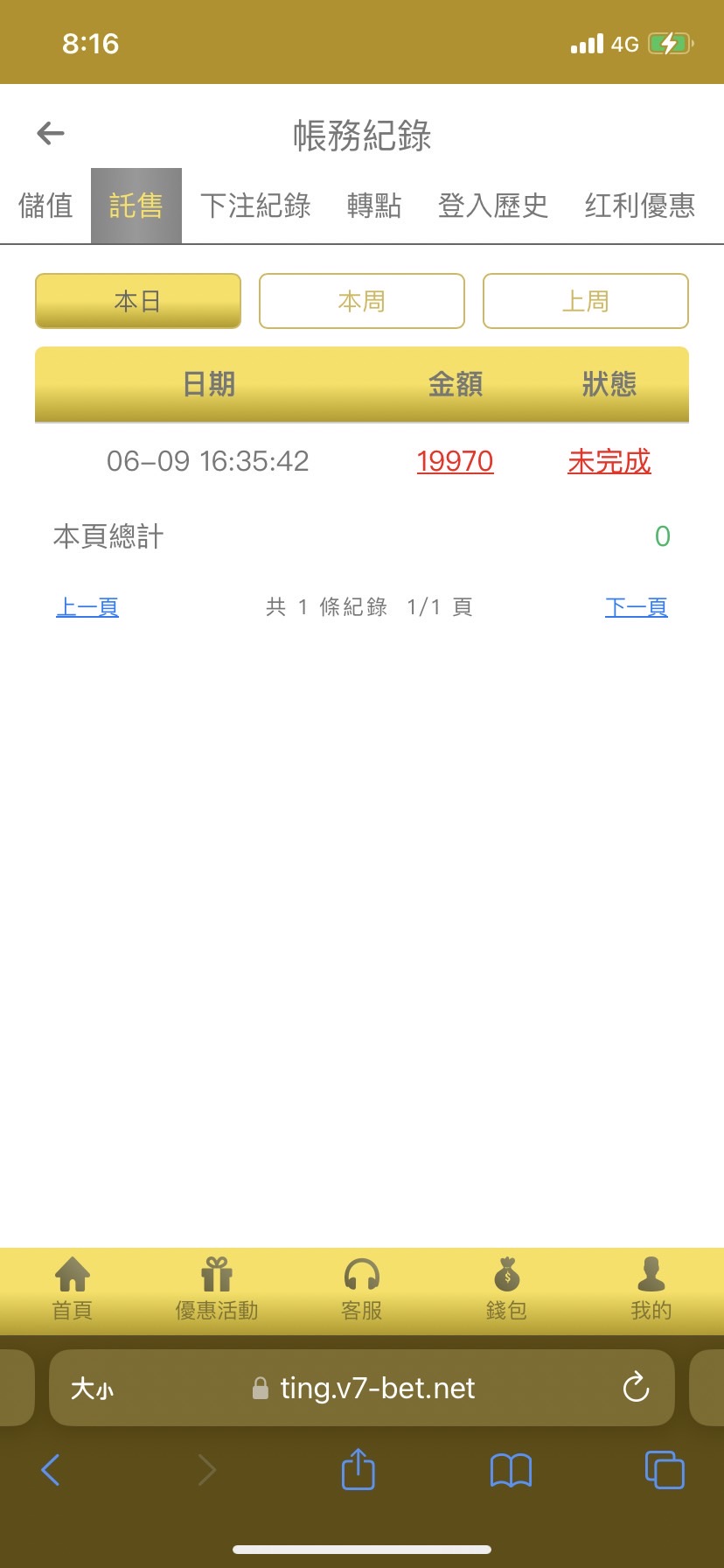The image size is (724, 1568).
Task: Contact 客服 support
Action: (x=362, y=1288)
